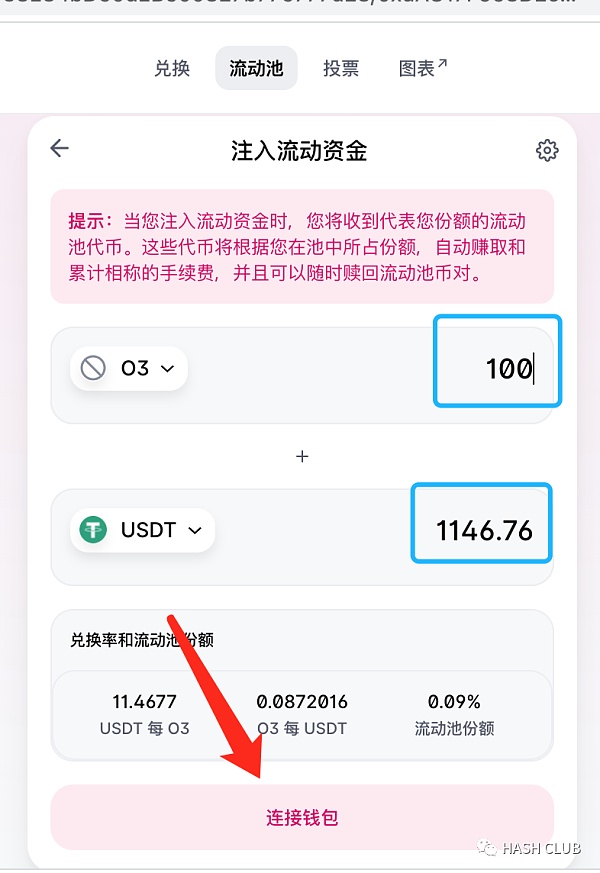Switch to the 兑换 tab
The width and height of the screenshot is (600, 873).
pyautogui.click(x=172, y=69)
